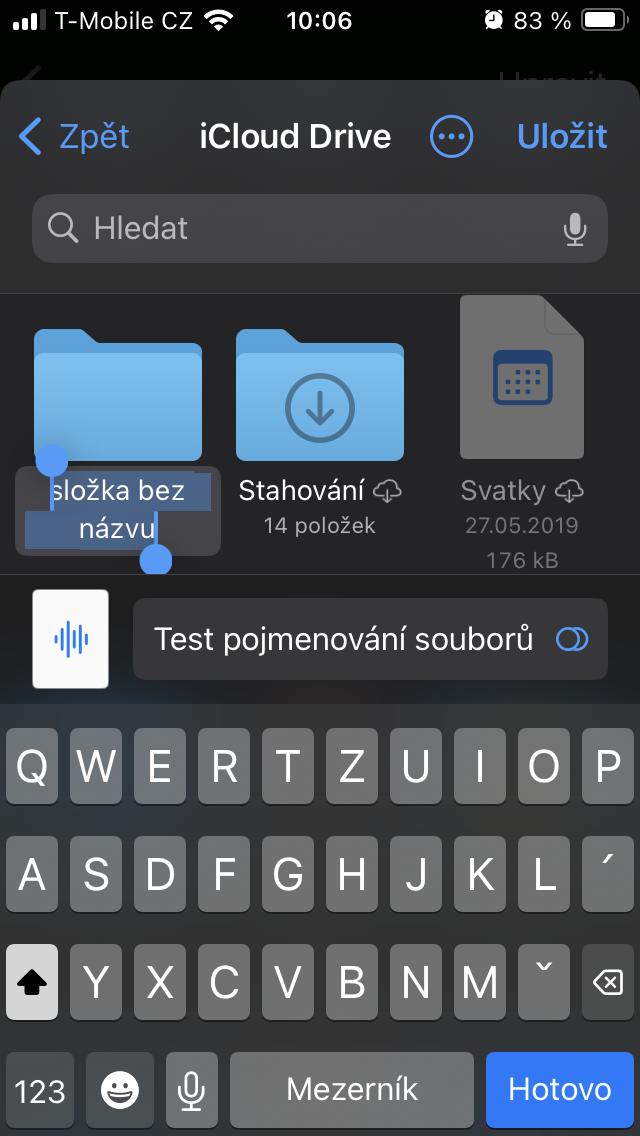Tap the Test pojmenování souborů name field
640x1136 pixels.
343,639
